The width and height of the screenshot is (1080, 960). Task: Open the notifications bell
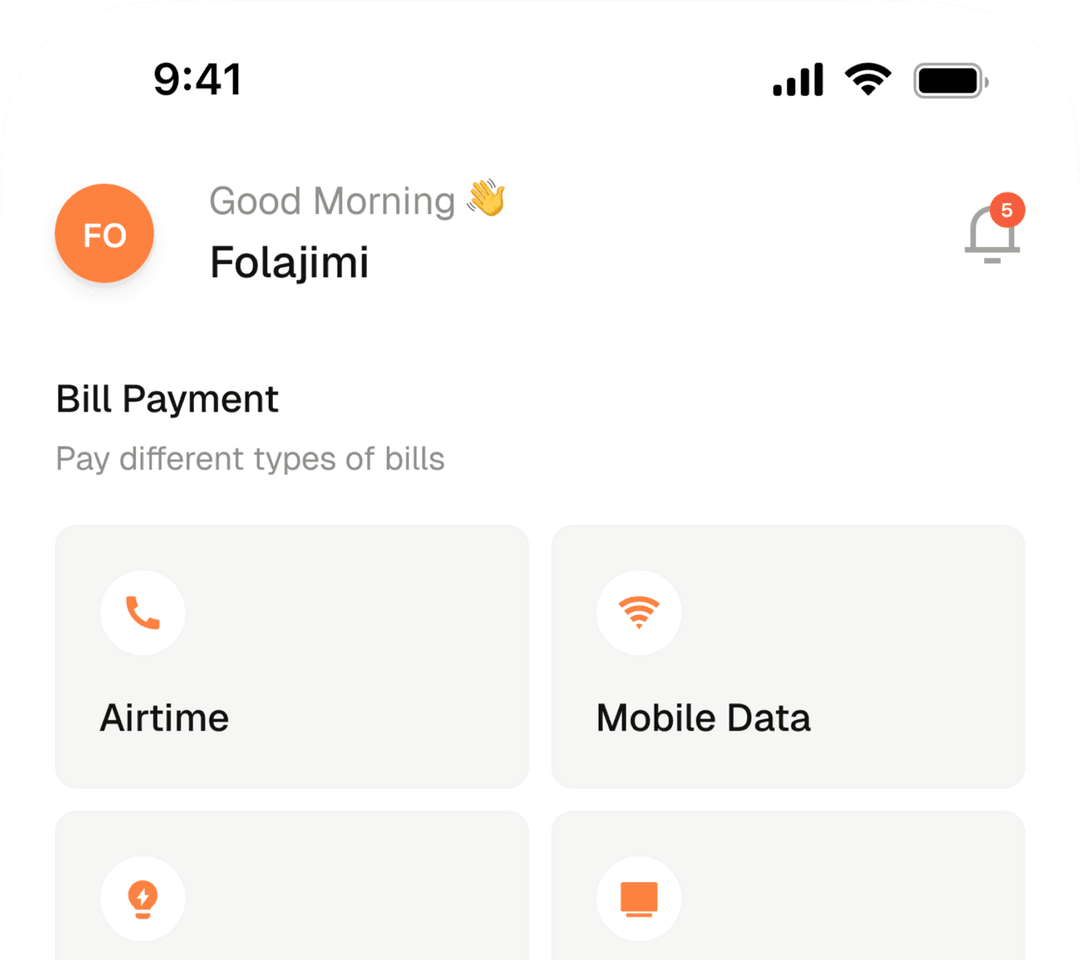pyautogui.click(x=992, y=234)
